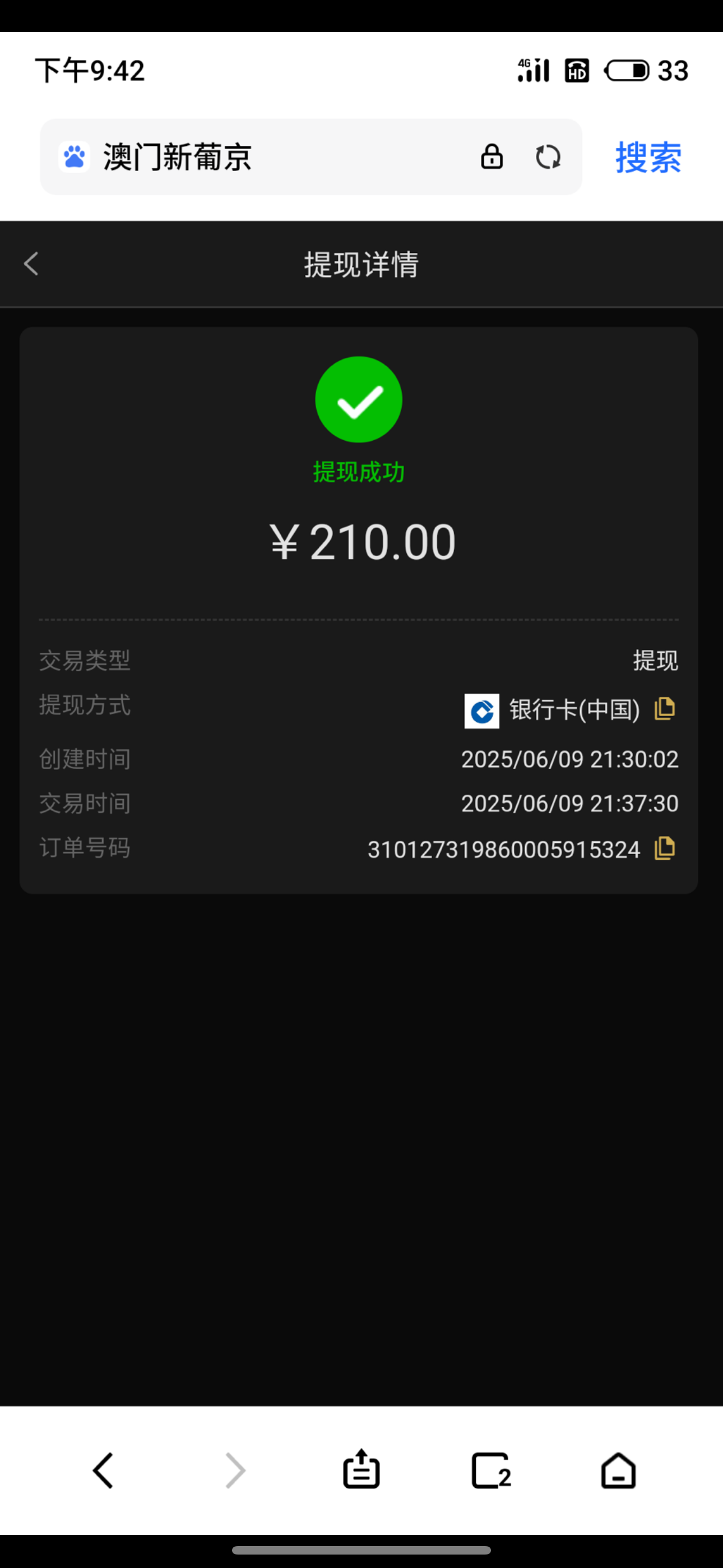Image resolution: width=723 pixels, height=1568 pixels.
Task: Open the browser tabs switcher
Action: pyautogui.click(x=490, y=1470)
